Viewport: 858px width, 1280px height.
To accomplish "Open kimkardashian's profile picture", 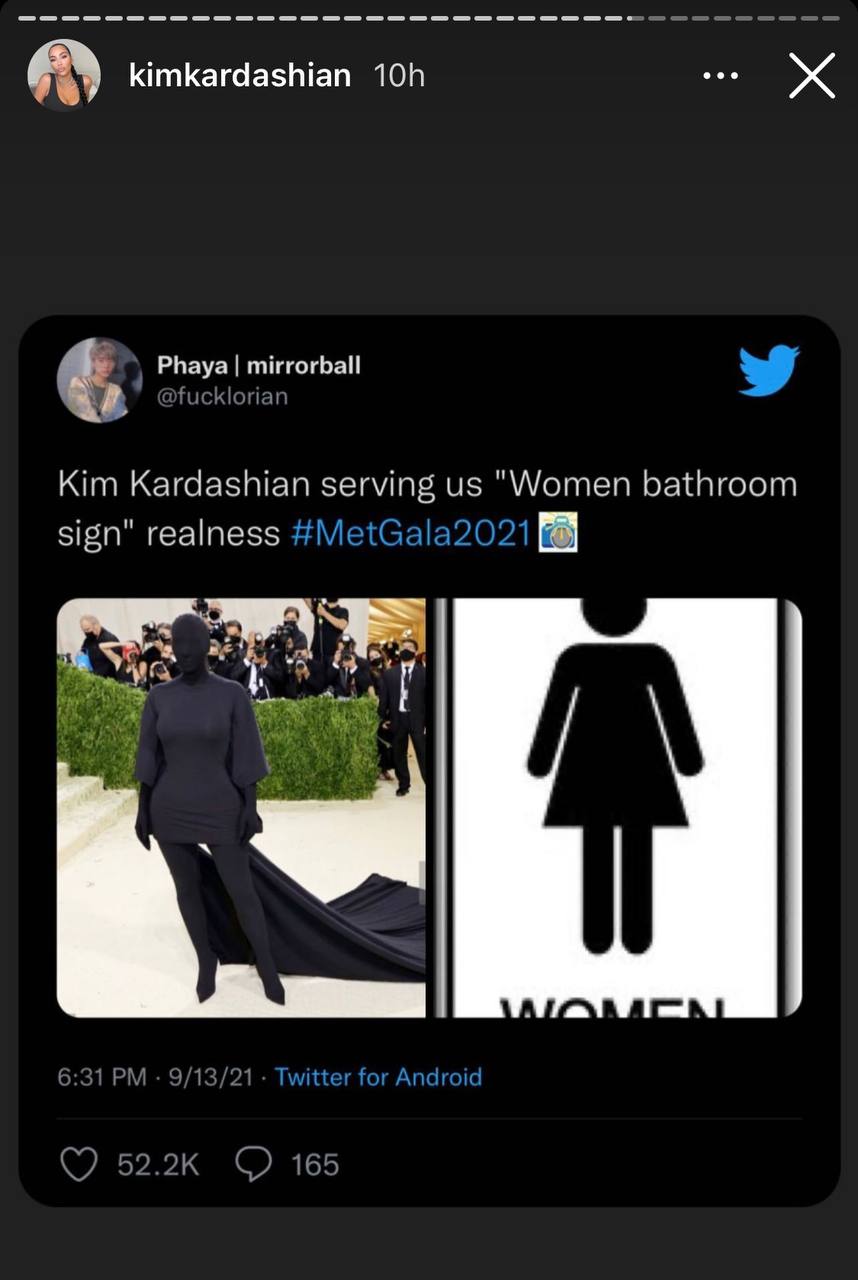I will click(64, 75).
